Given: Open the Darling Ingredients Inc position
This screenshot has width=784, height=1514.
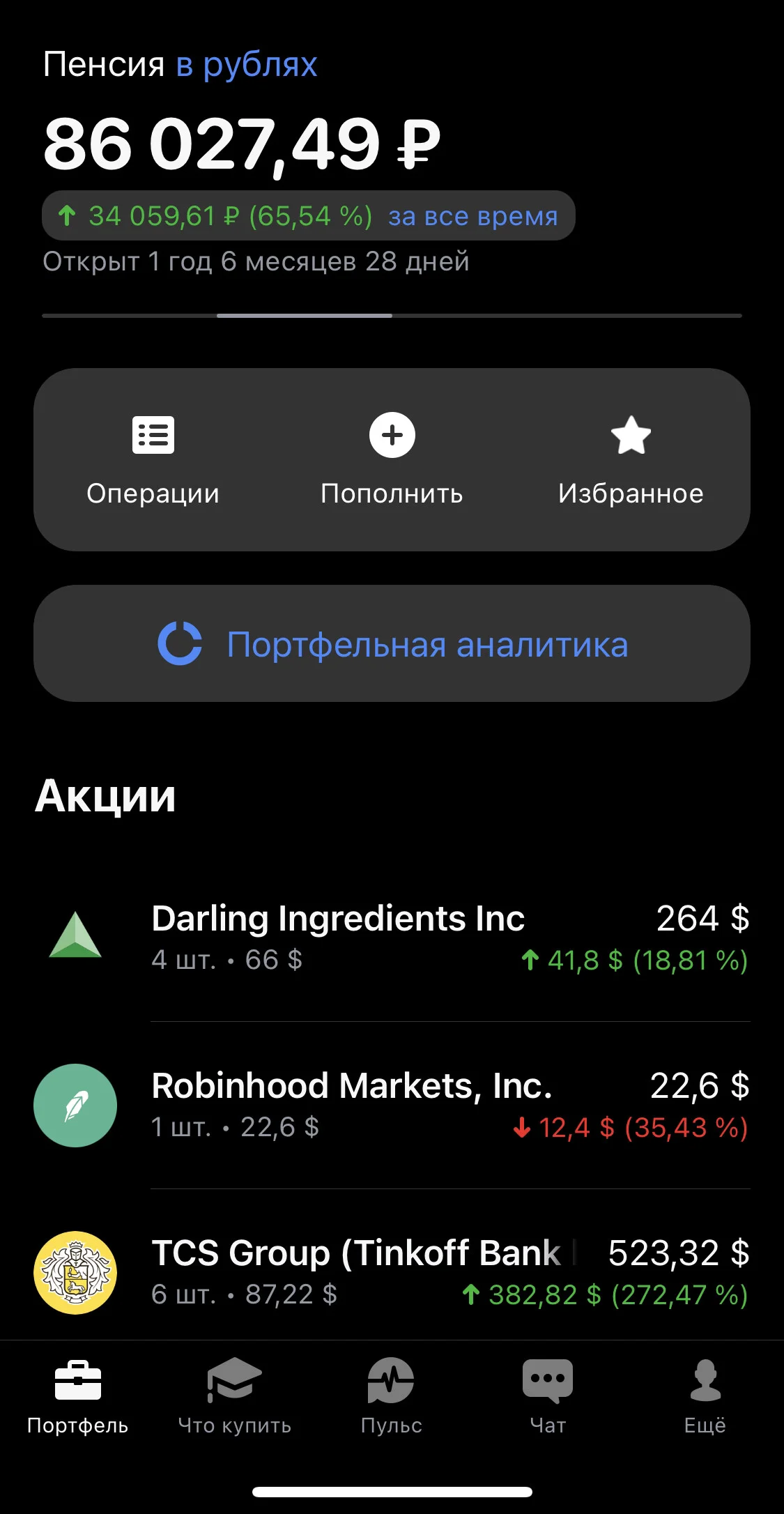Looking at the screenshot, I should (392, 938).
